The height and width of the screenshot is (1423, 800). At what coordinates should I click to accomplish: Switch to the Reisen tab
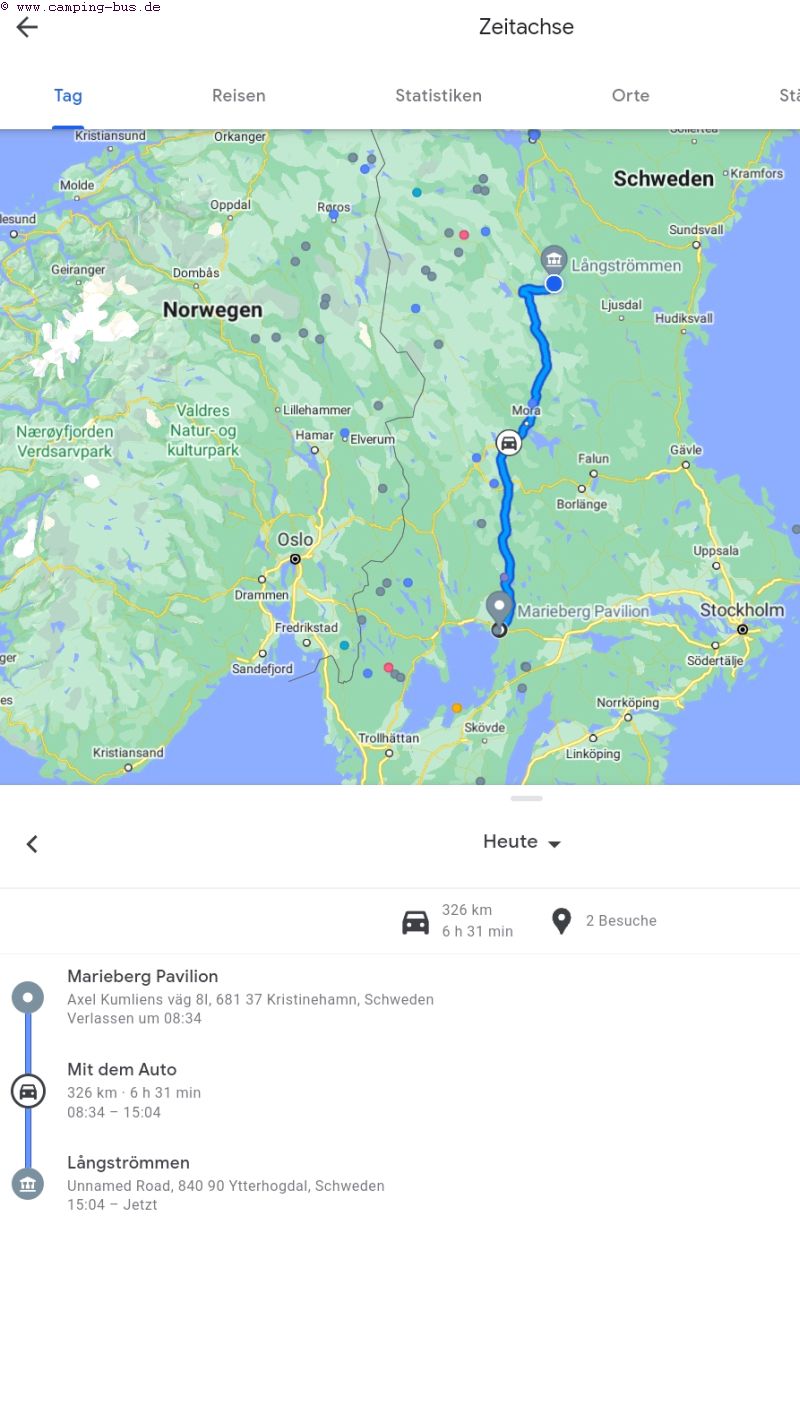(x=238, y=96)
